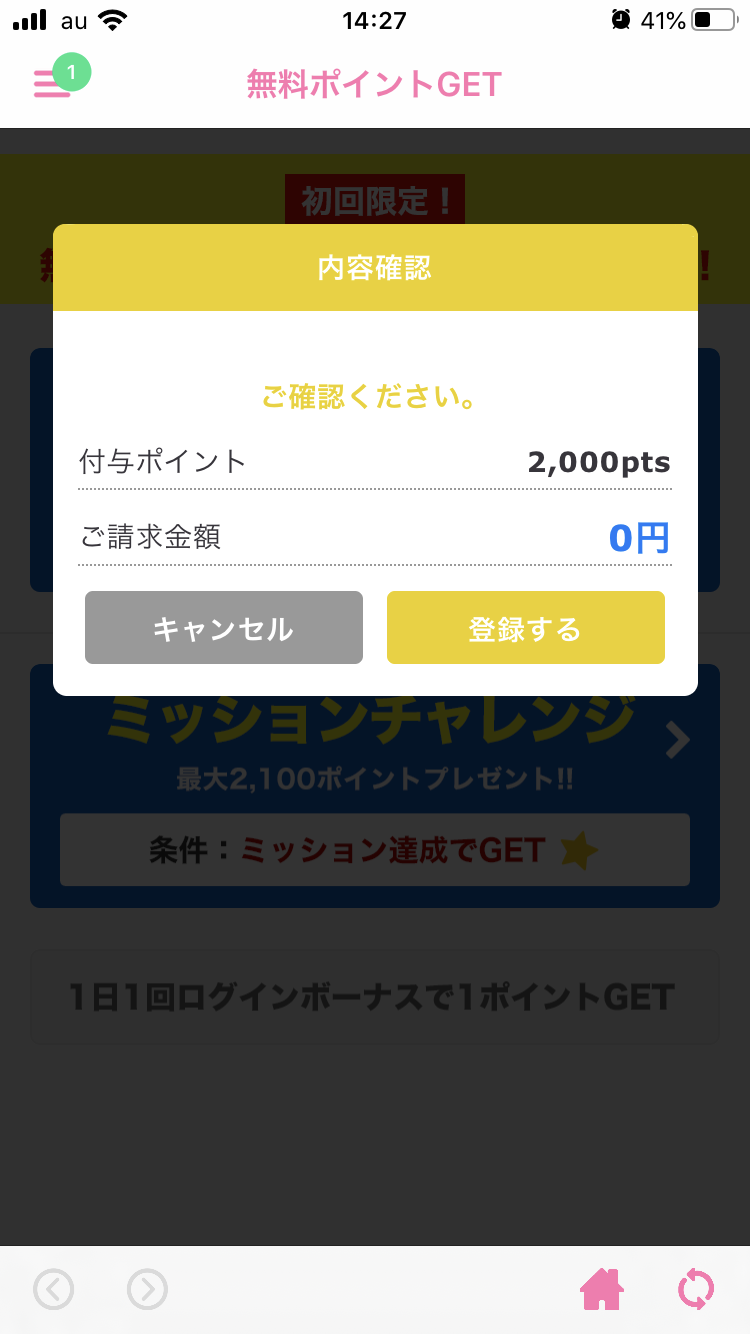Confirm with the 登録する button

pos(526,628)
